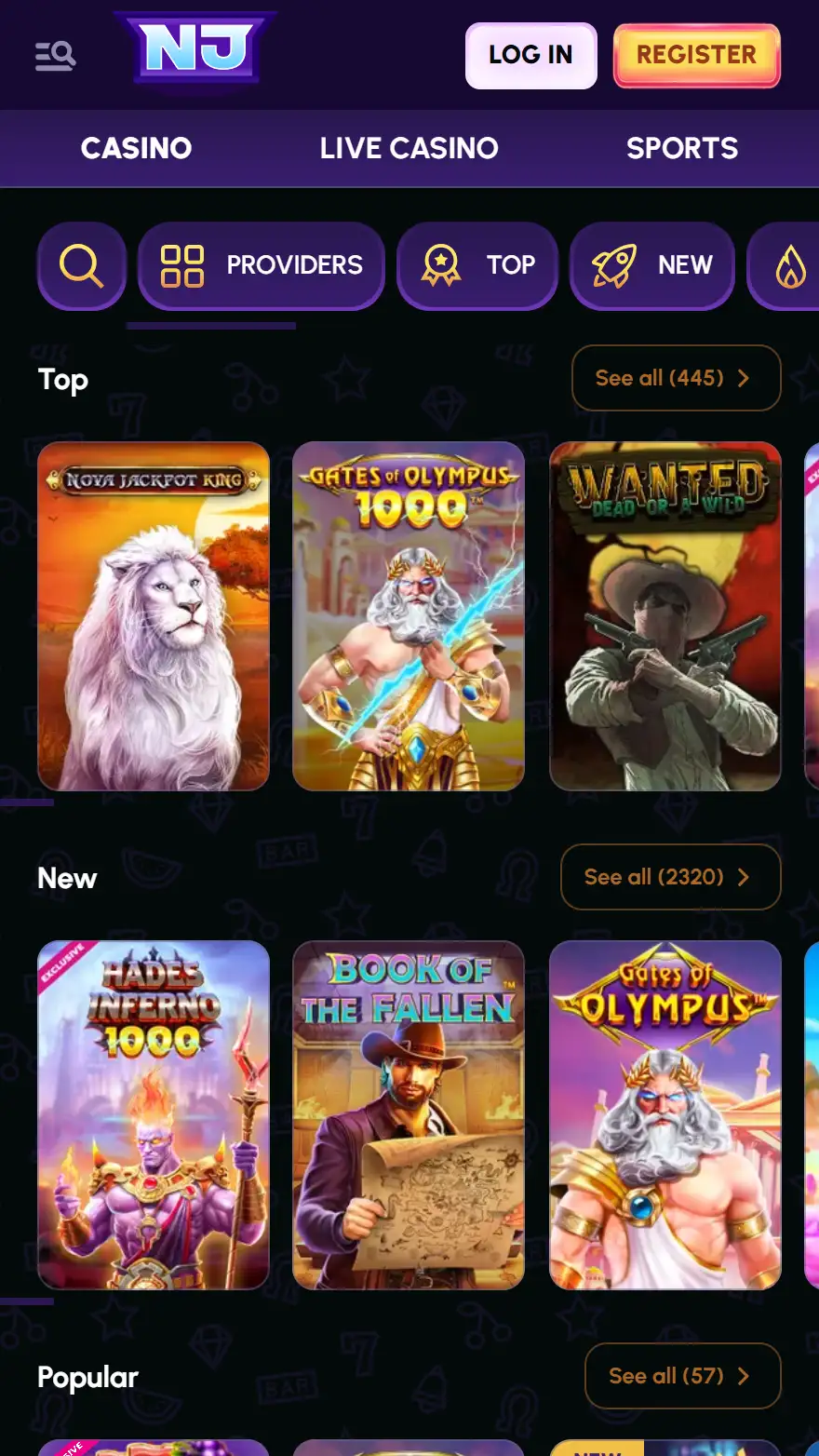Open the SPORTS section
The image size is (819, 1456).
[682, 147]
